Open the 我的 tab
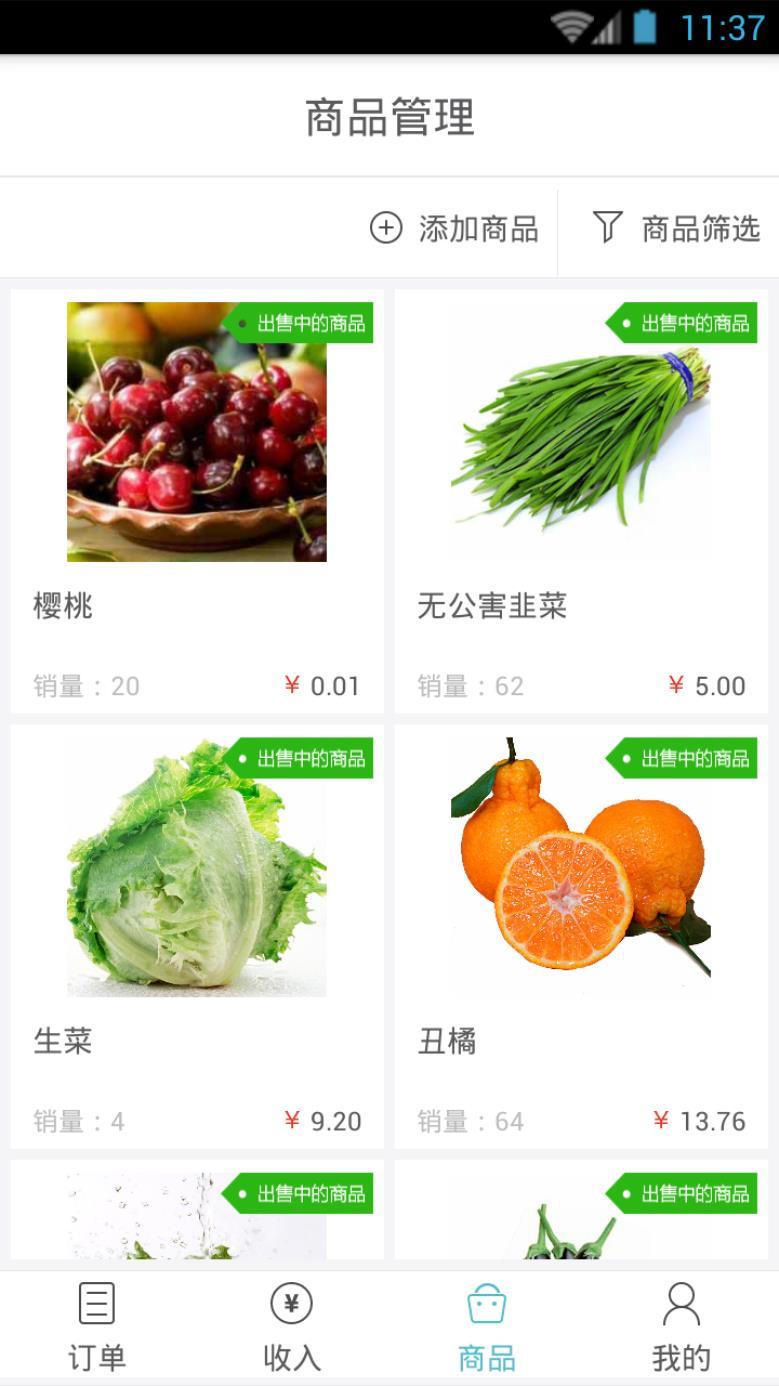Screen dimensions: 779x1386 pos(681,1327)
